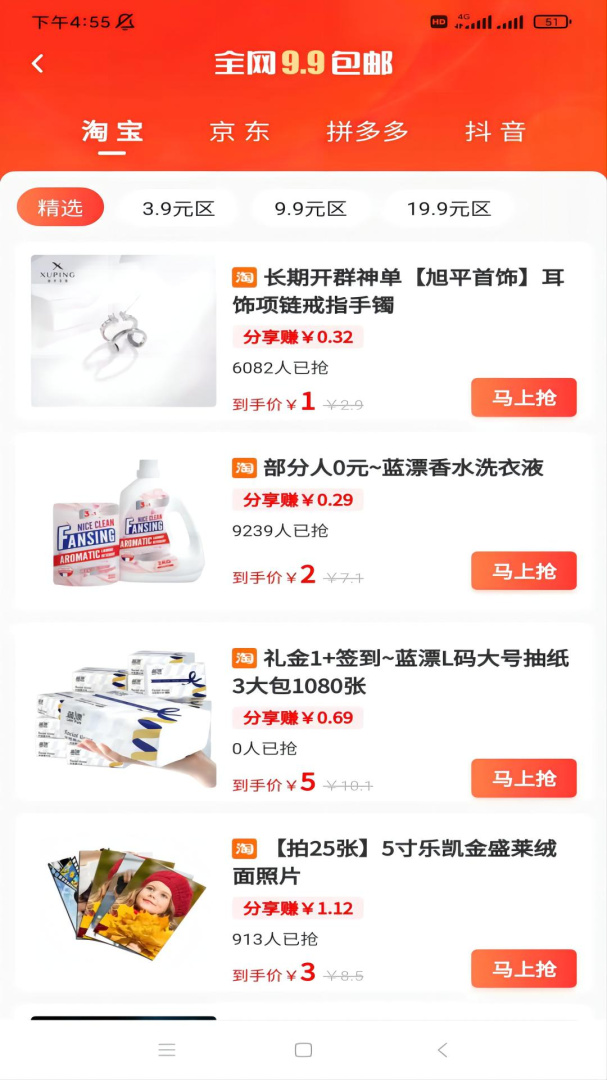Image resolution: width=607 pixels, height=1080 pixels.
Task: Filter by the 19.9元区 chip
Action: [449, 209]
